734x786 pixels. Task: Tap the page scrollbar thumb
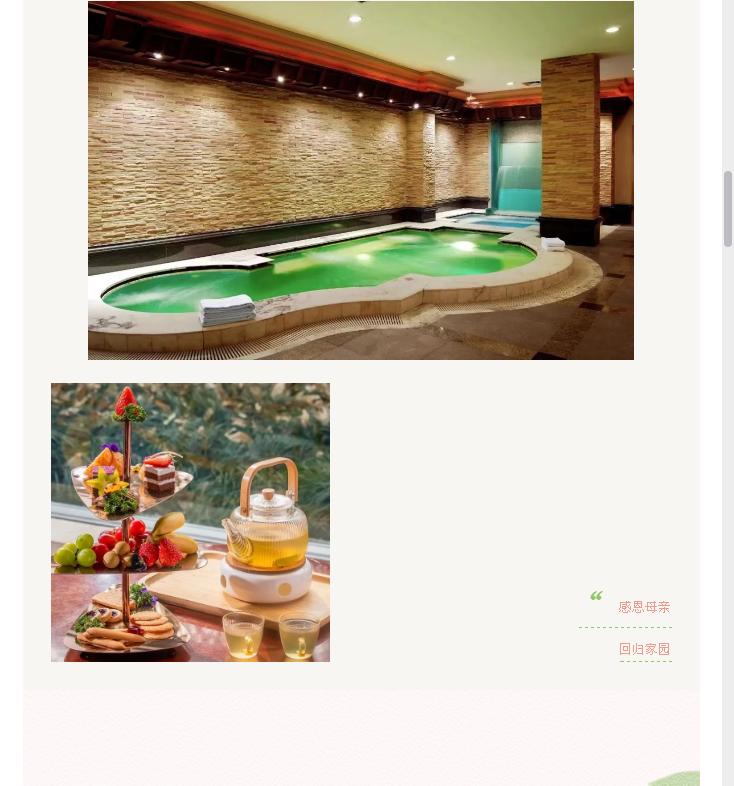click(728, 208)
